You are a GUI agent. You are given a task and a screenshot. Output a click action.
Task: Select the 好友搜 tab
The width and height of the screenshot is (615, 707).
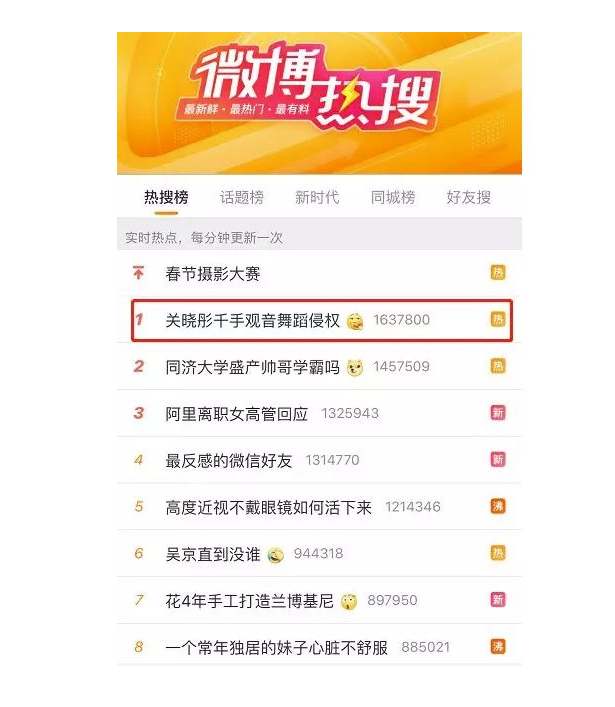click(469, 198)
